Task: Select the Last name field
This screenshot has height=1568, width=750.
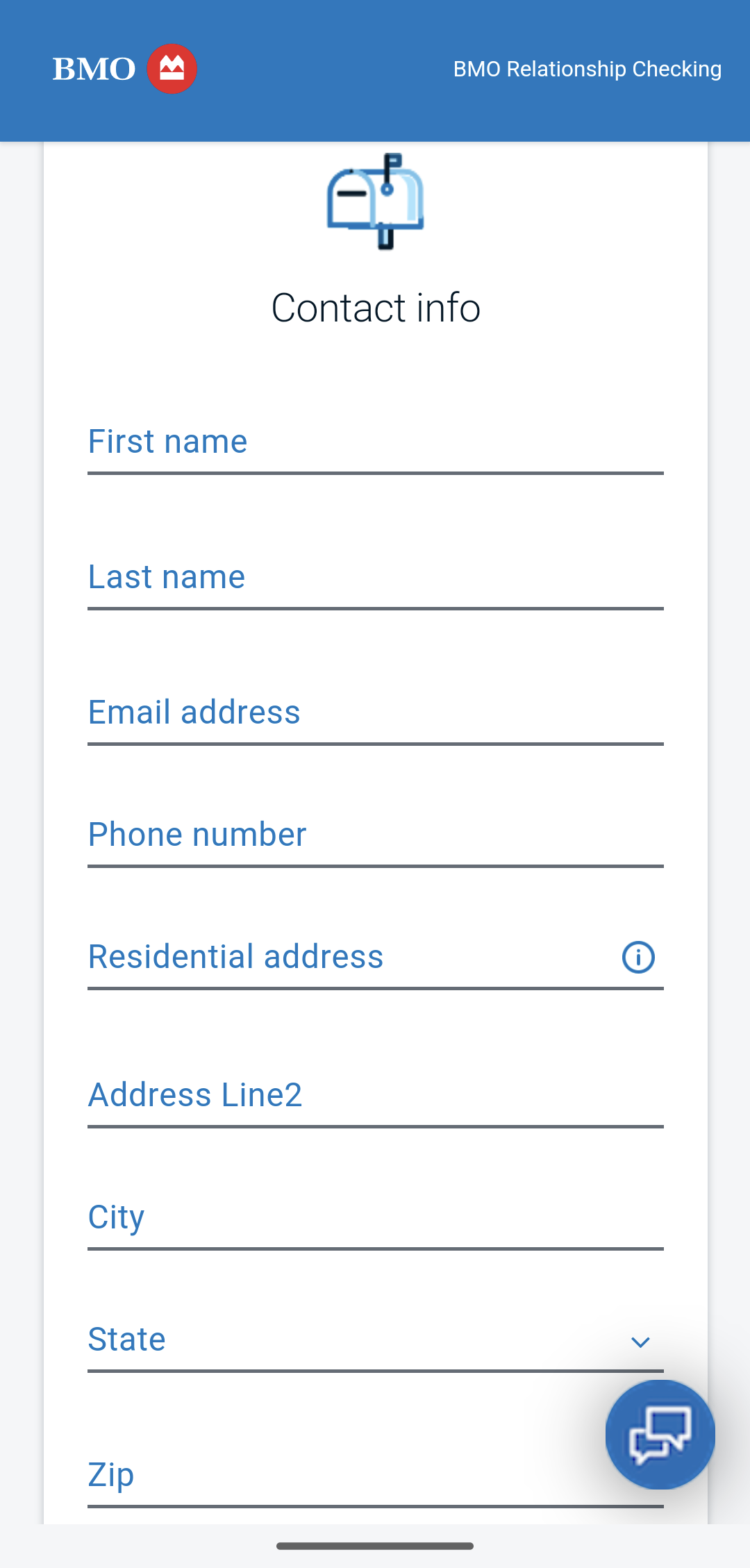Action: tap(375, 578)
